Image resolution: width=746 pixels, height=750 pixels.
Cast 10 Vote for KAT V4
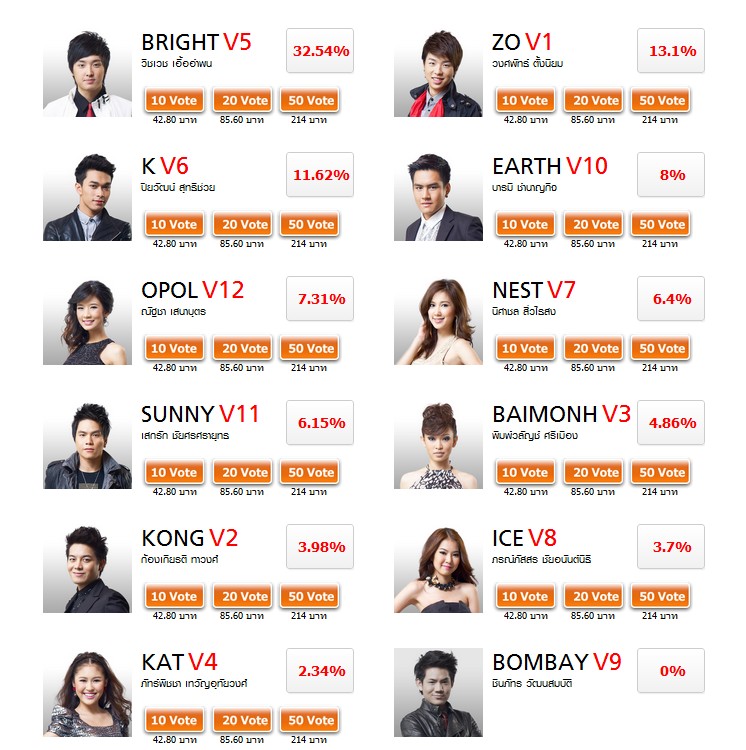175,720
